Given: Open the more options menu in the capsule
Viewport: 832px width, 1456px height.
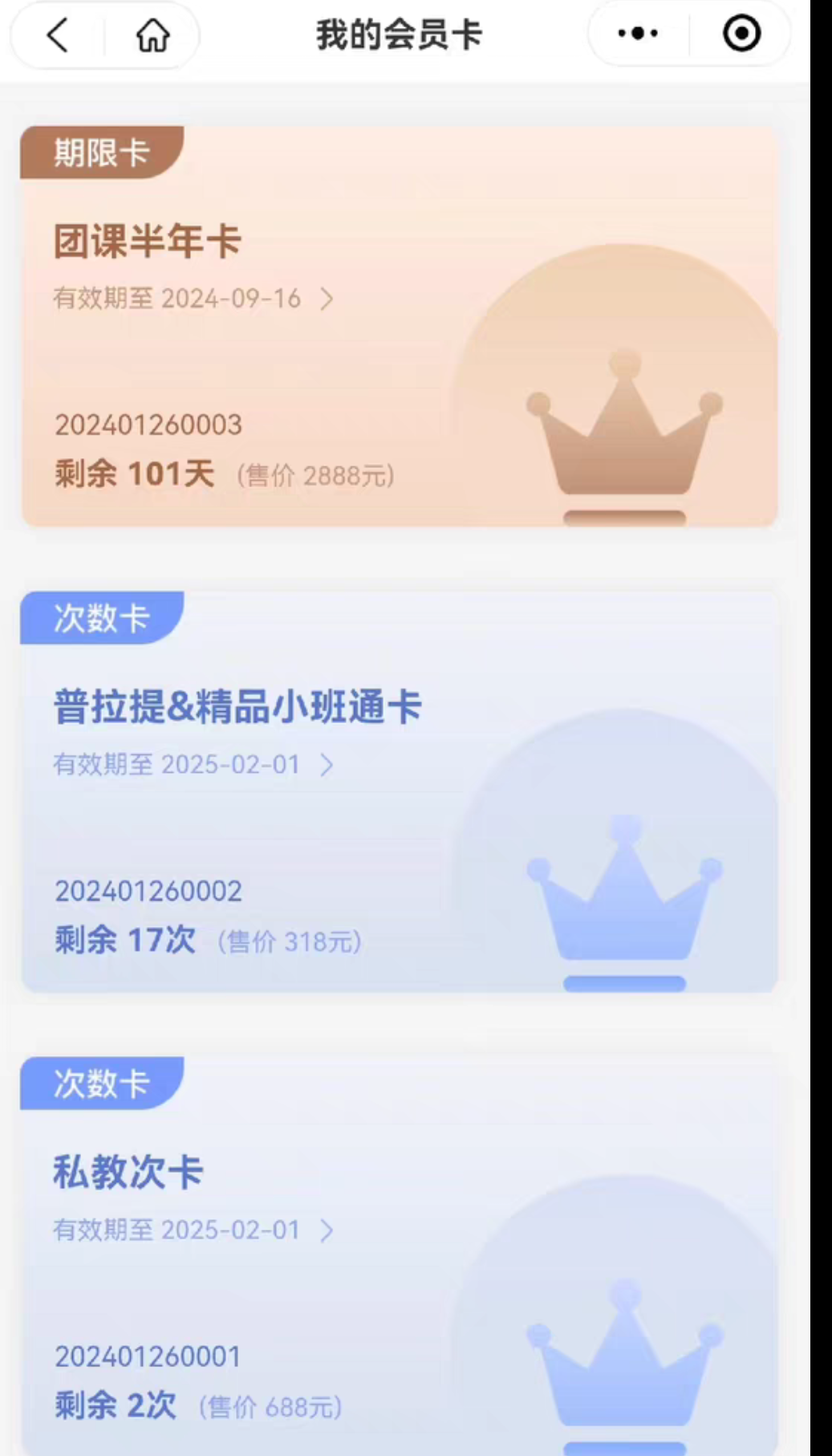Looking at the screenshot, I should point(638,33).
